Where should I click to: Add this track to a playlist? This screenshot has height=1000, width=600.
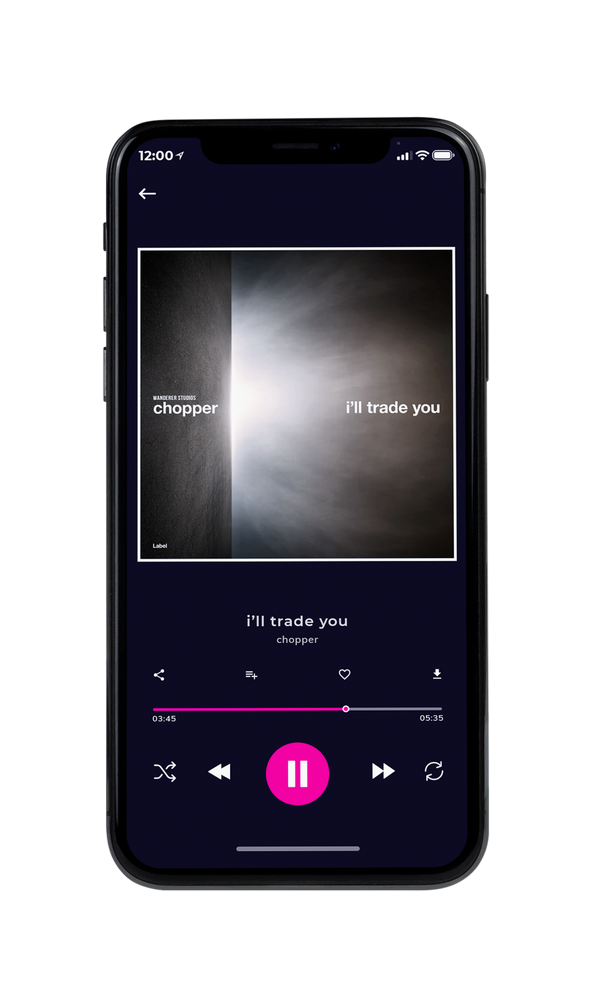coord(251,675)
